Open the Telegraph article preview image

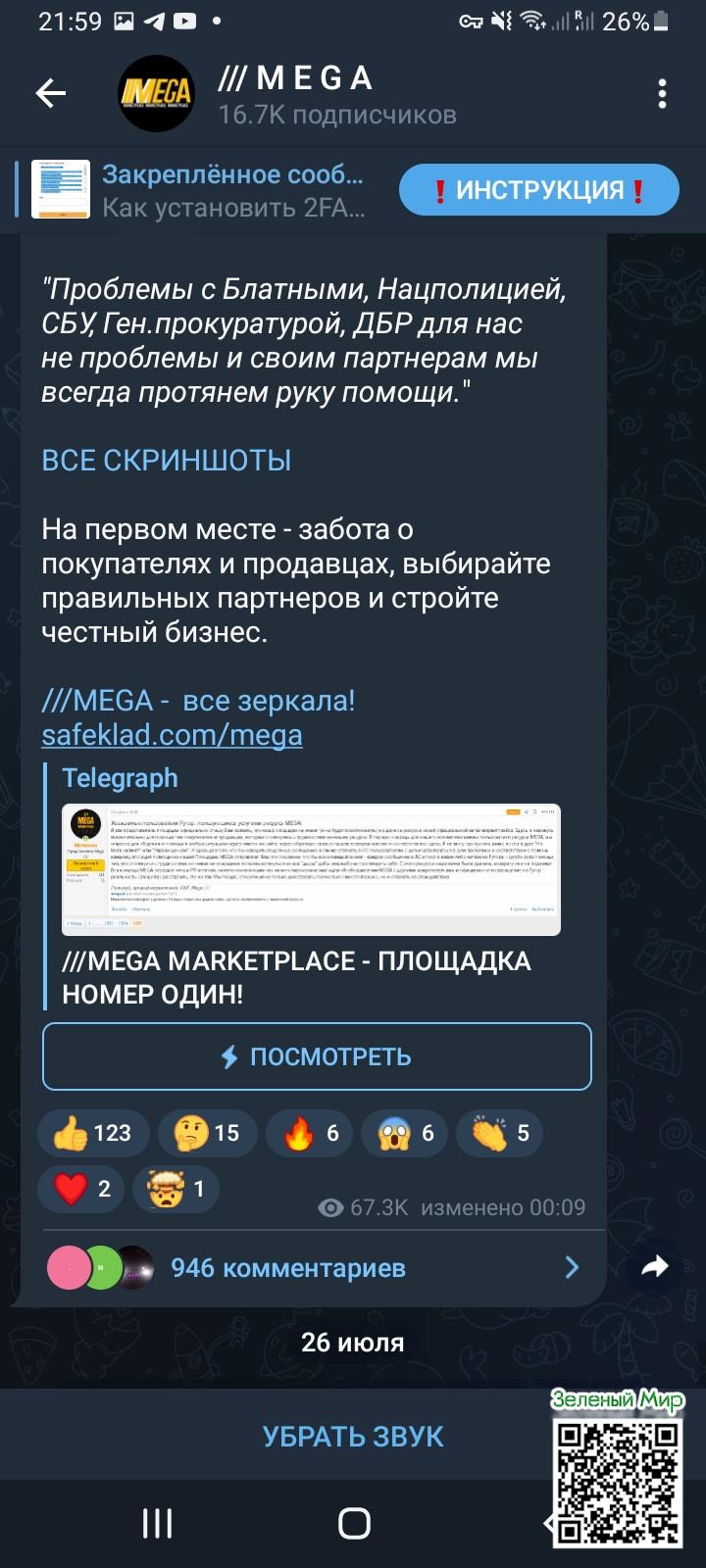point(311,869)
